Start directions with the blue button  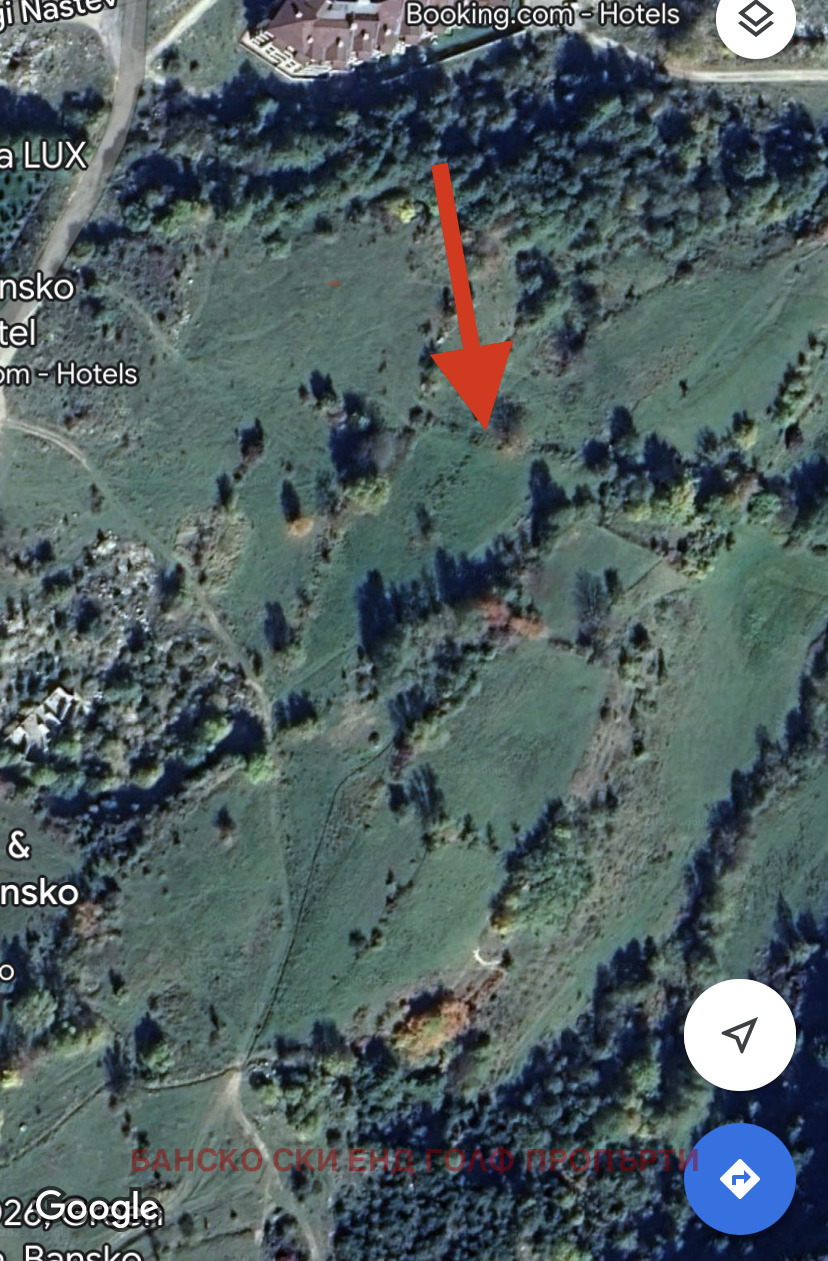click(740, 1179)
